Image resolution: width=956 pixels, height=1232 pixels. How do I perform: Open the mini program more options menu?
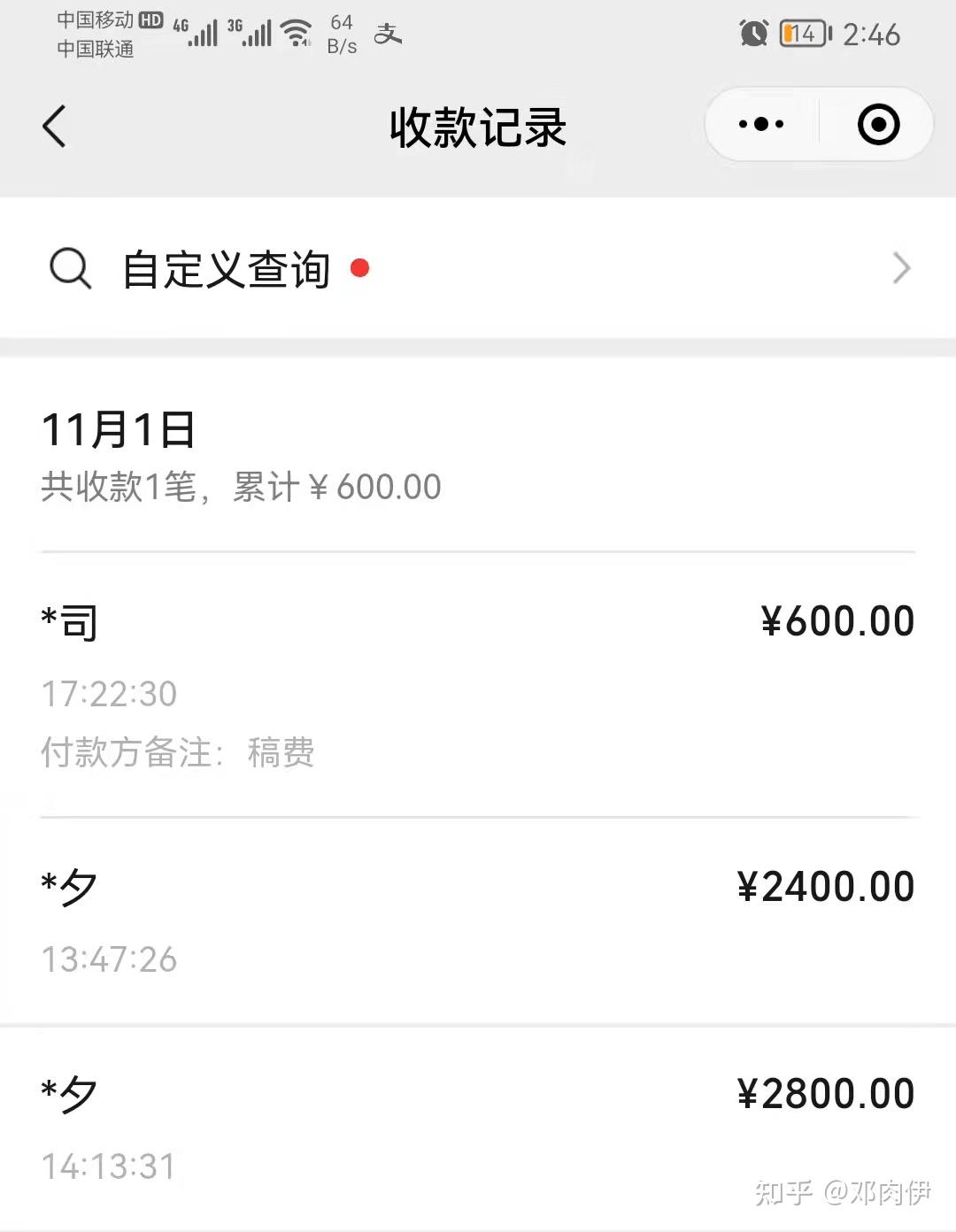pos(761,125)
